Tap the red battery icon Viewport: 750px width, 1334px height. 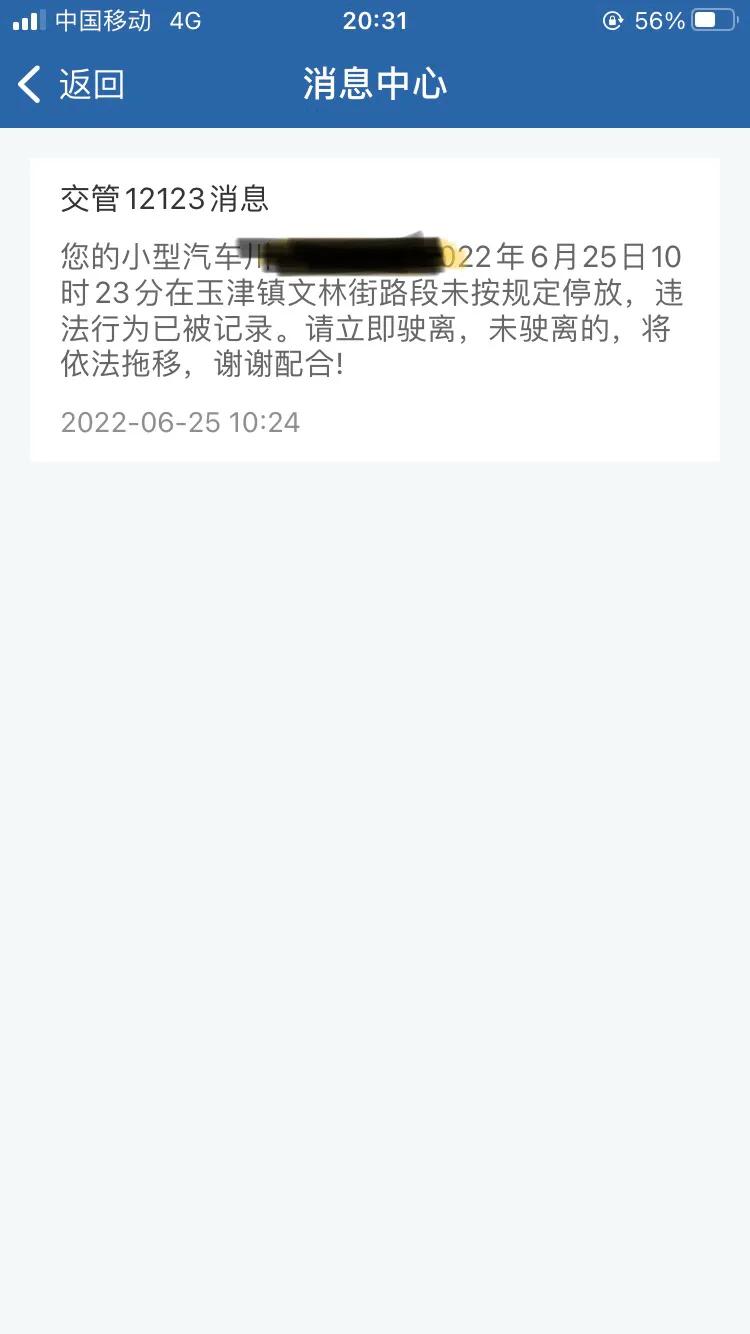(717, 20)
